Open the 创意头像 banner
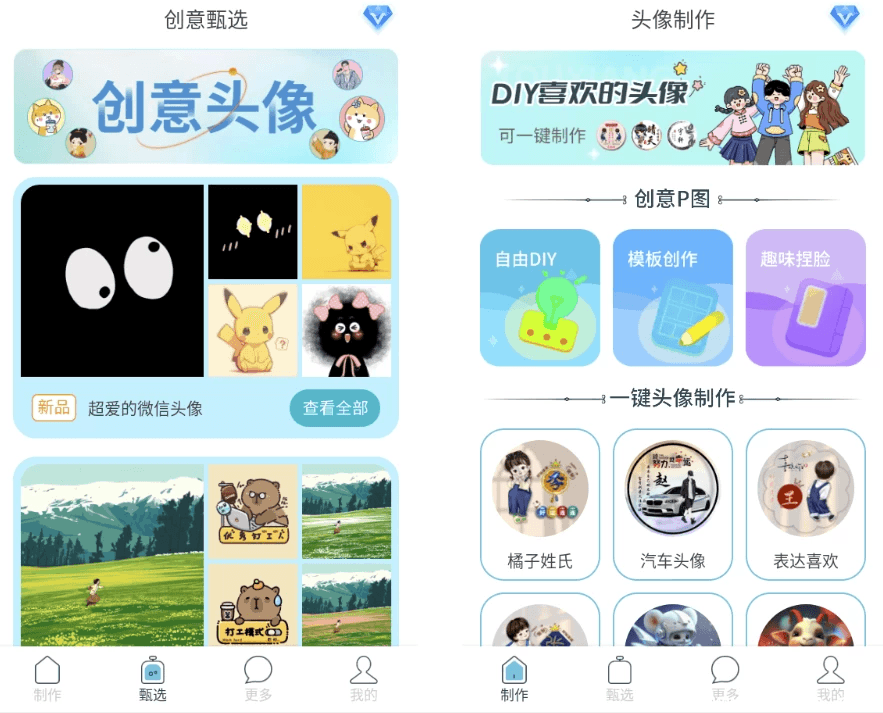Image resolution: width=883 pixels, height=713 pixels. pyautogui.click(x=206, y=107)
